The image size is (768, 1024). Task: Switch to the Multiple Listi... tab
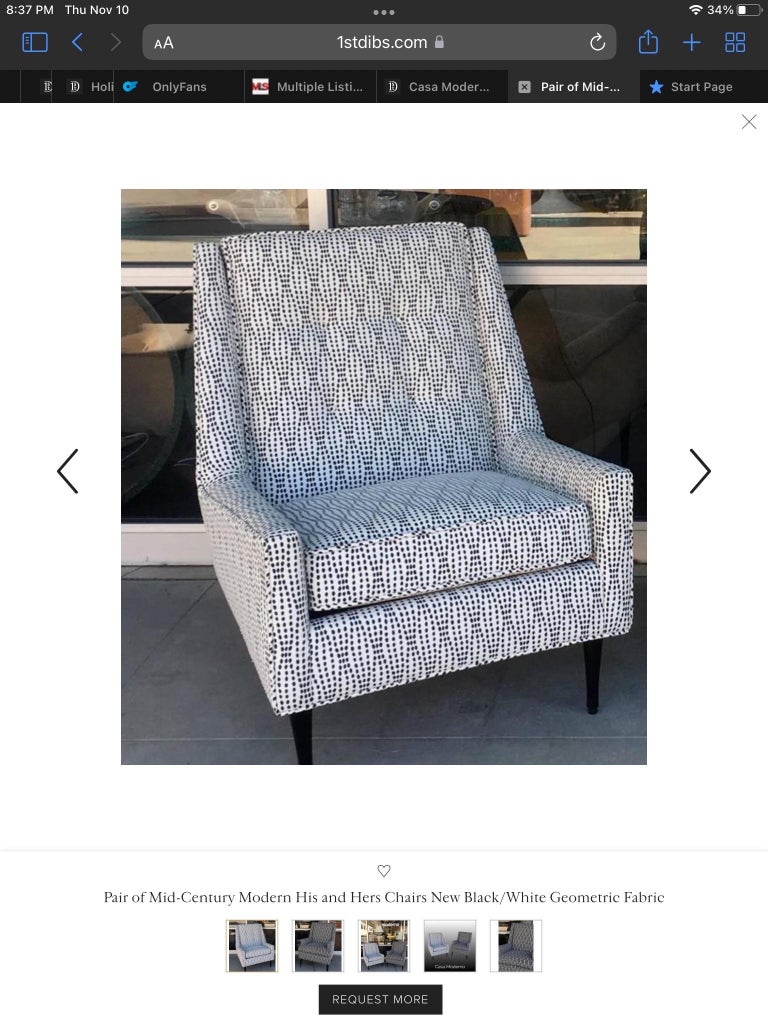click(308, 87)
